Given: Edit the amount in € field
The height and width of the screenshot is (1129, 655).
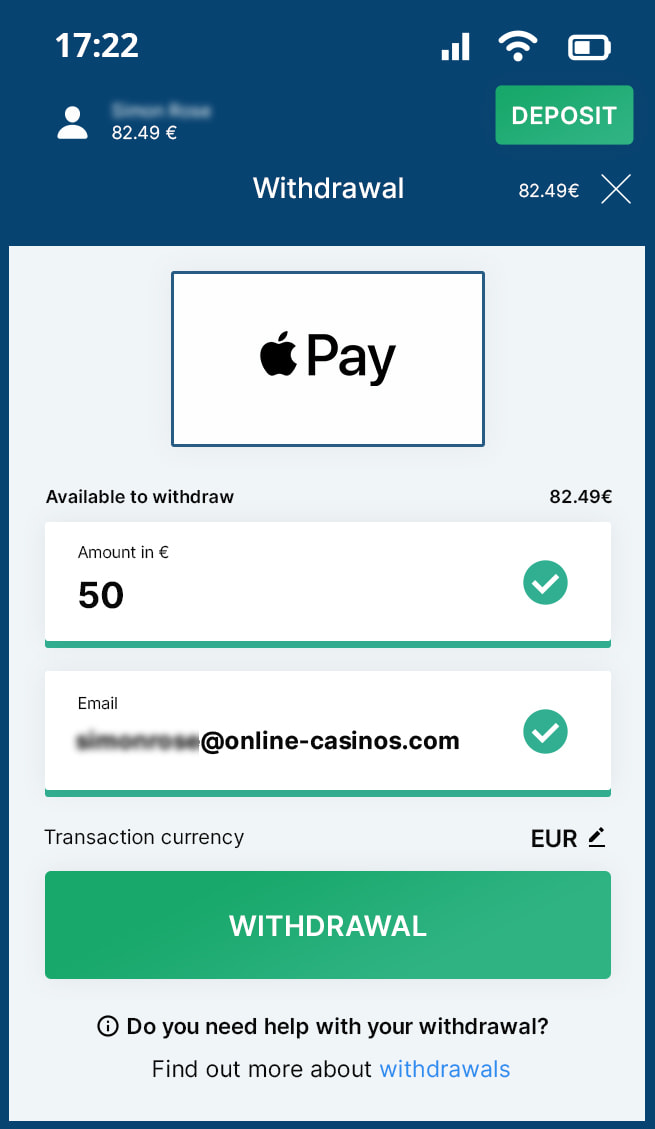Looking at the screenshot, I should [x=290, y=594].
